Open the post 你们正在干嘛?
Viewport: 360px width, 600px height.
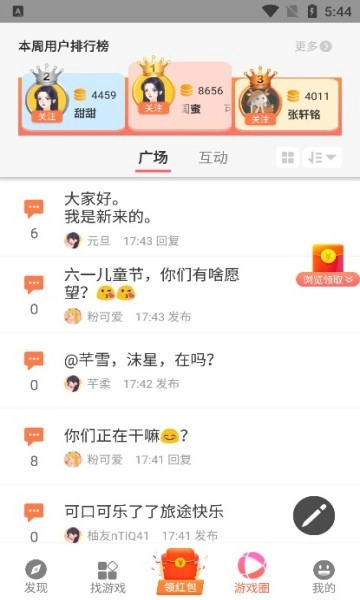(x=180, y=446)
